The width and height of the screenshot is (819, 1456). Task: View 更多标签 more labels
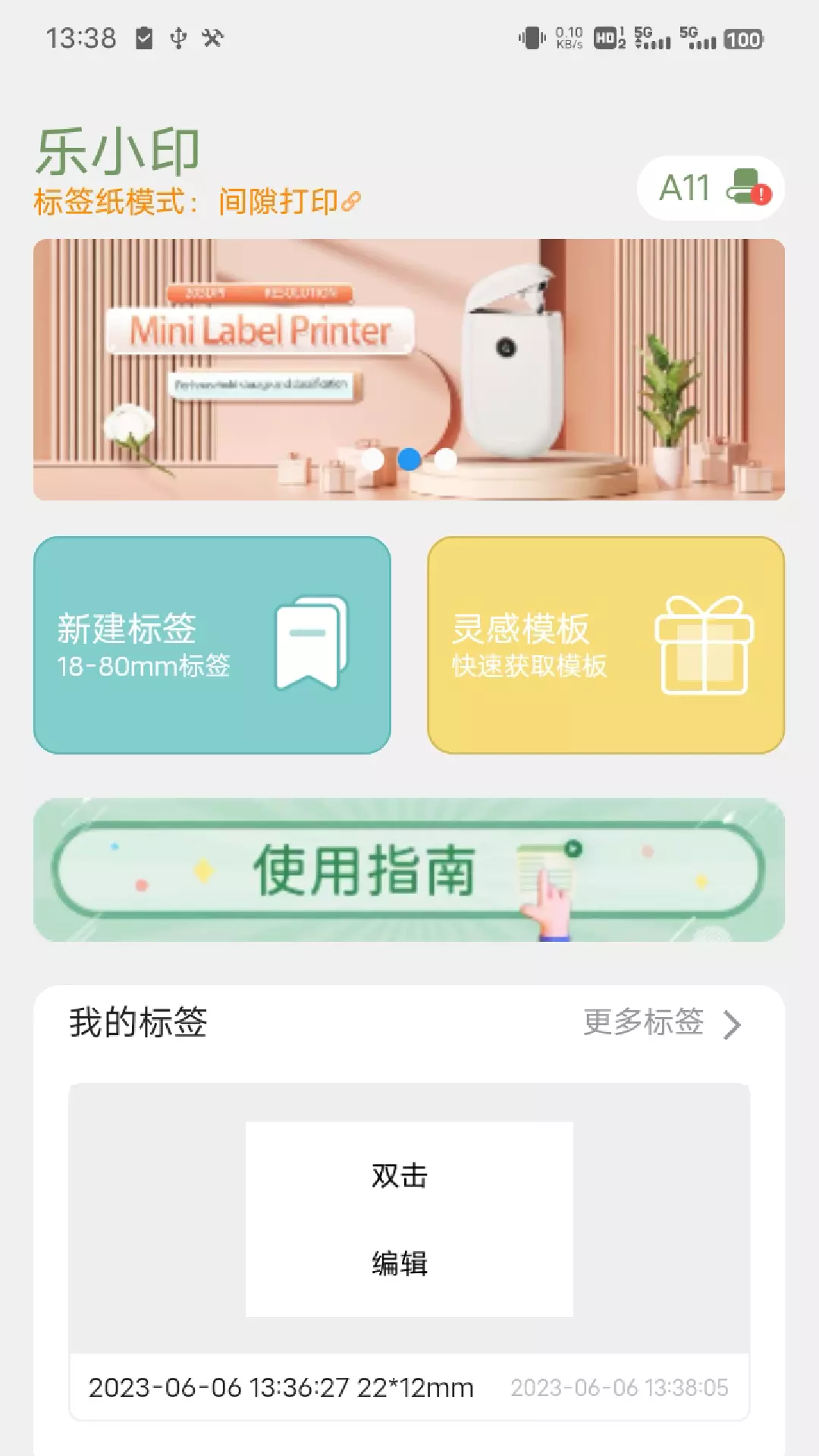(662, 1023)
